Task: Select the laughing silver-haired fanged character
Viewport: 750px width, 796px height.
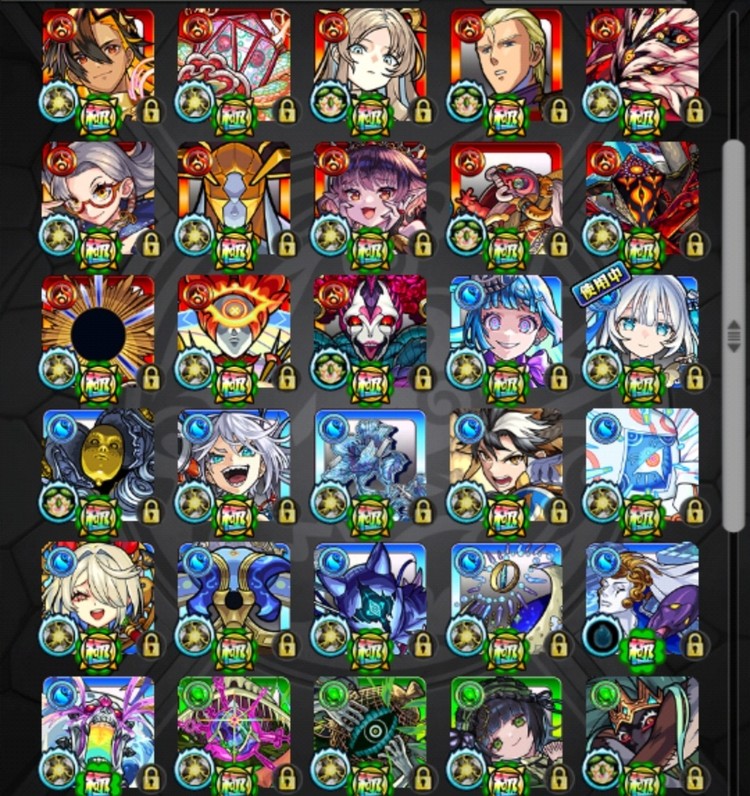Action: pos(234,460)
